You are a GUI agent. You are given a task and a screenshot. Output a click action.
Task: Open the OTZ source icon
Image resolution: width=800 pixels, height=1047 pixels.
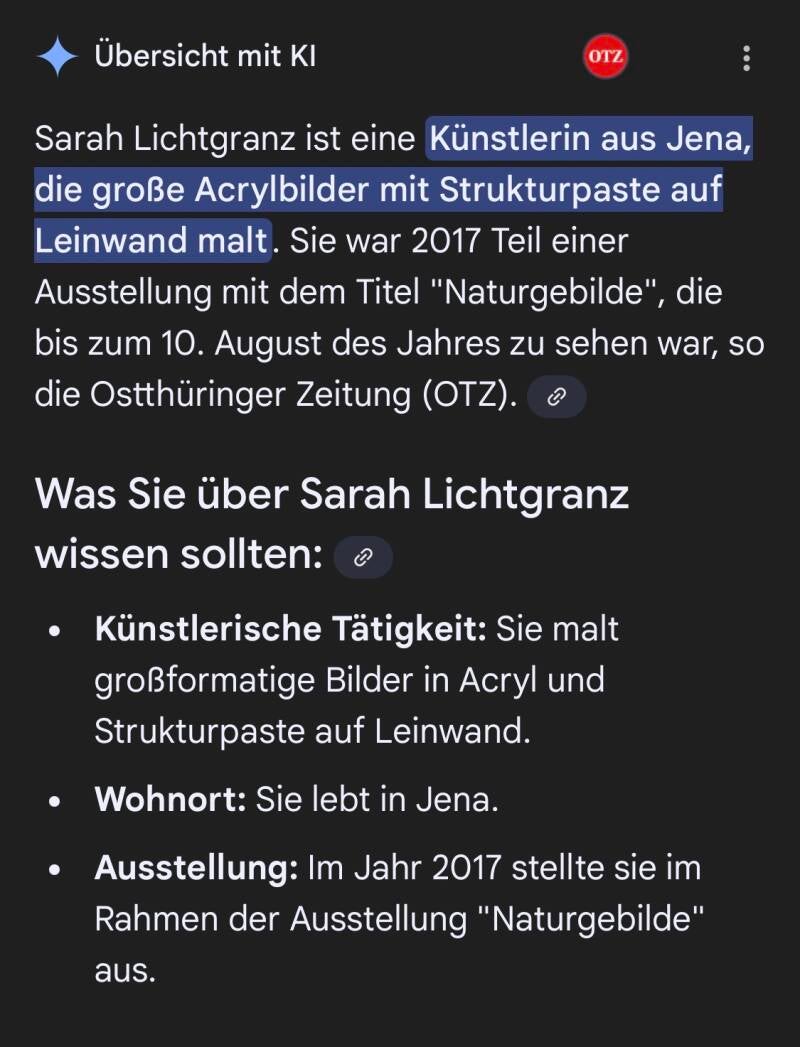[x=605, y=56]
